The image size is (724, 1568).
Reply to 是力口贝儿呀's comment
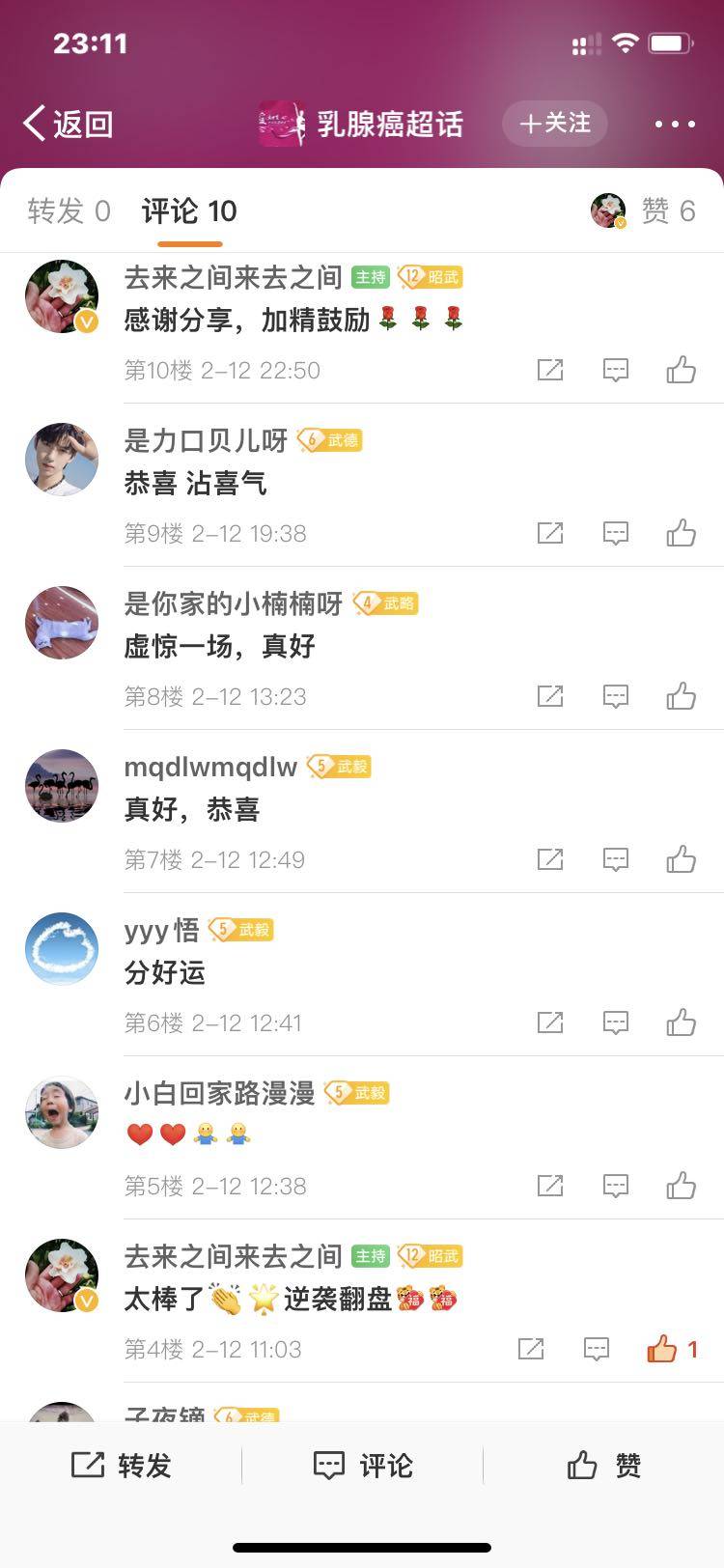tap(615, 533)
